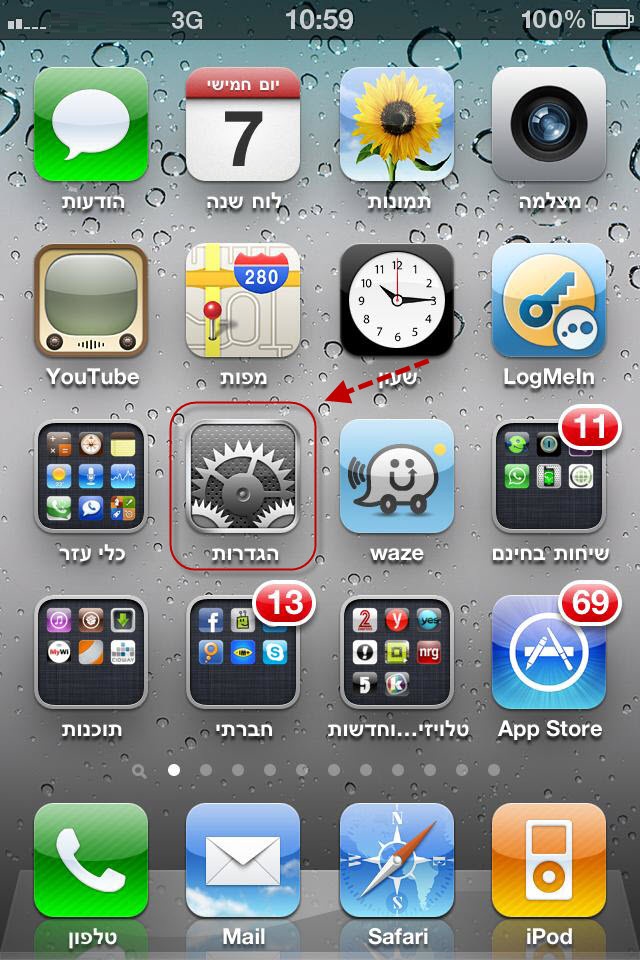Launch Safari browser
Image resolution: width=640 pixels, height=960 pixels.
[396, 860]
